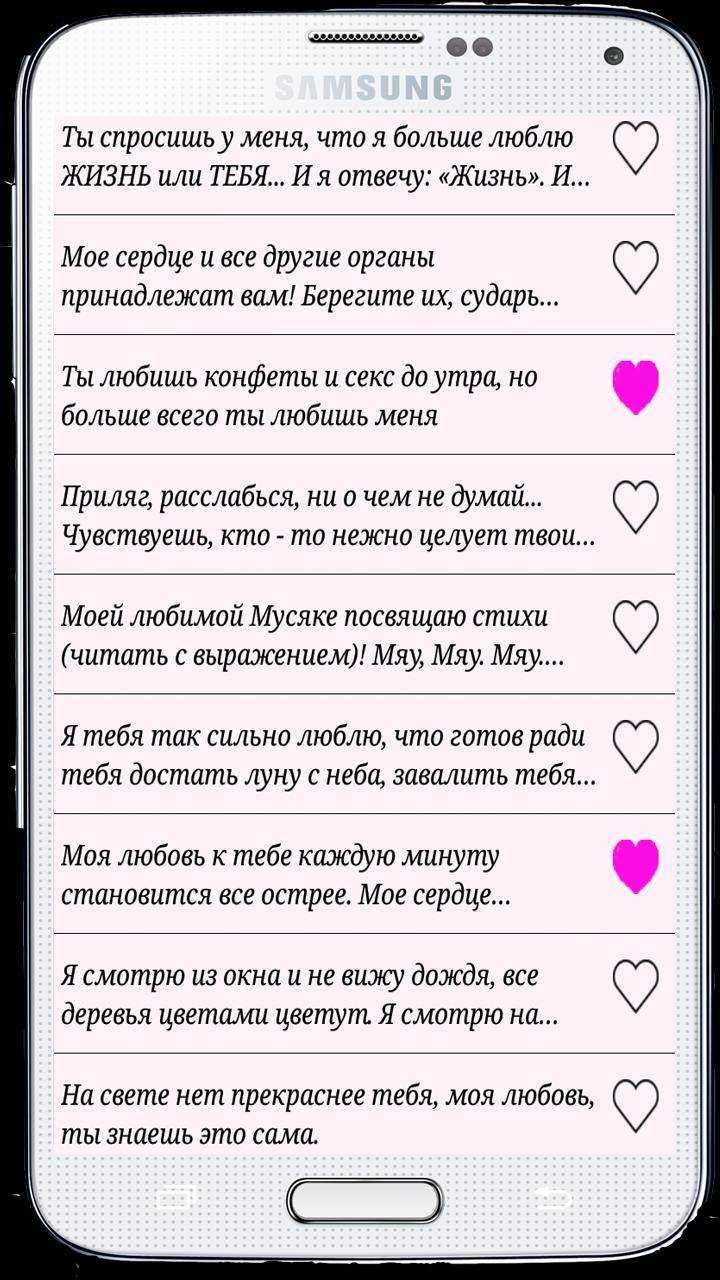Unlike the 'Ты любишь конфеты' quote
This screenshot has width=720, height=1280.
pyautogui.click(x=636, y=387)
